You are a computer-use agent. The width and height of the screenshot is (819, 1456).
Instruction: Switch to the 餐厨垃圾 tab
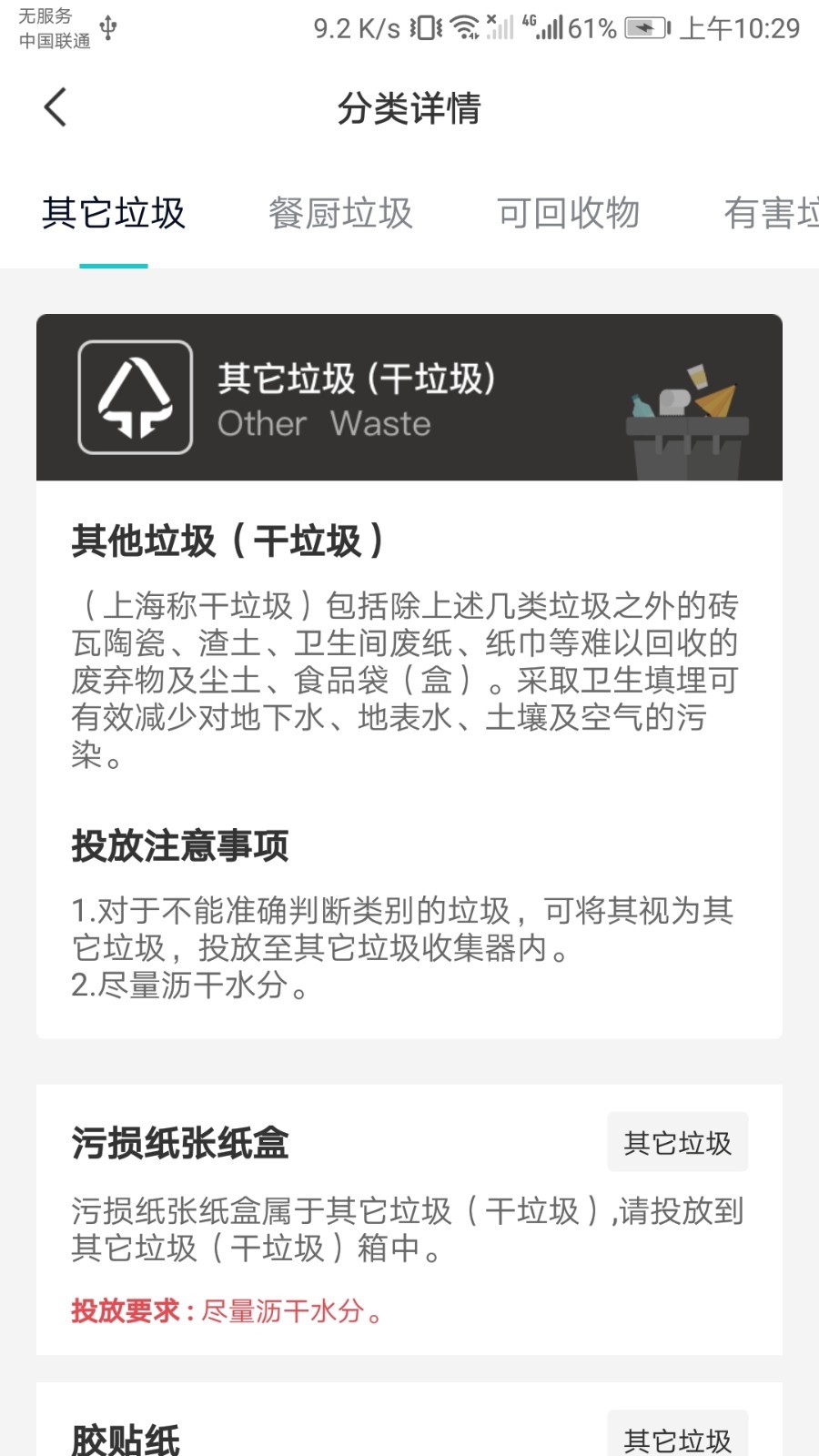point(341,214)
